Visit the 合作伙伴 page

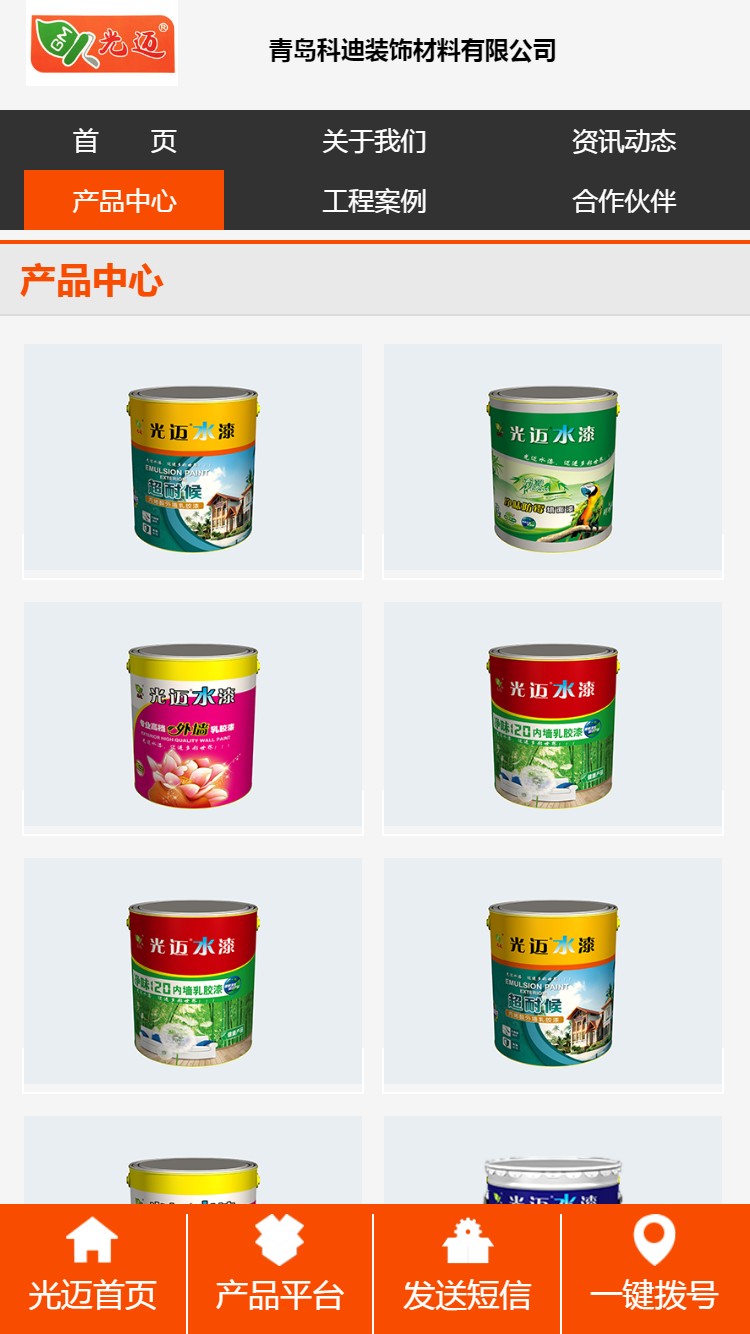coord(626,200)
